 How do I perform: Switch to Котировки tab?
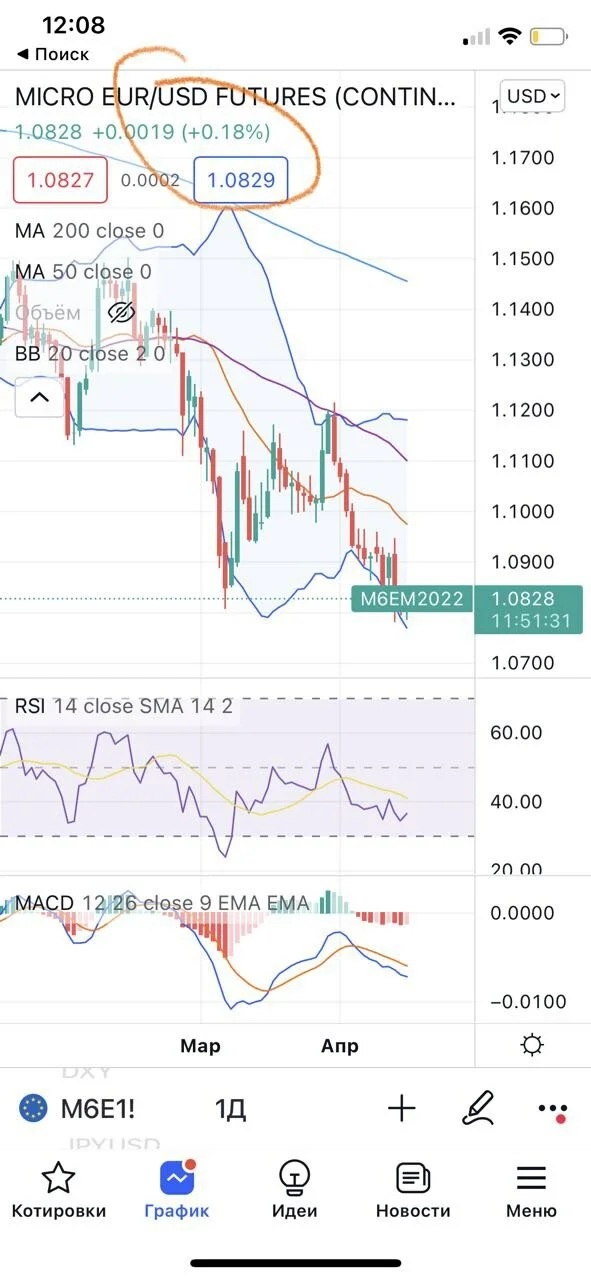[59, 1190]
